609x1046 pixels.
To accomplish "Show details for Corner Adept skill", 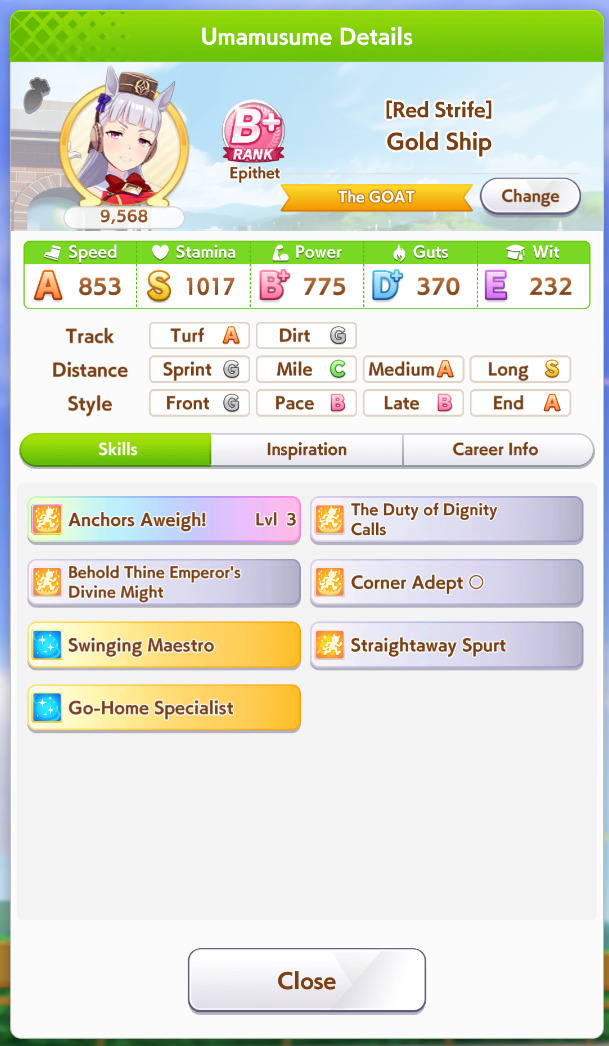I will (x=446, y=583).
